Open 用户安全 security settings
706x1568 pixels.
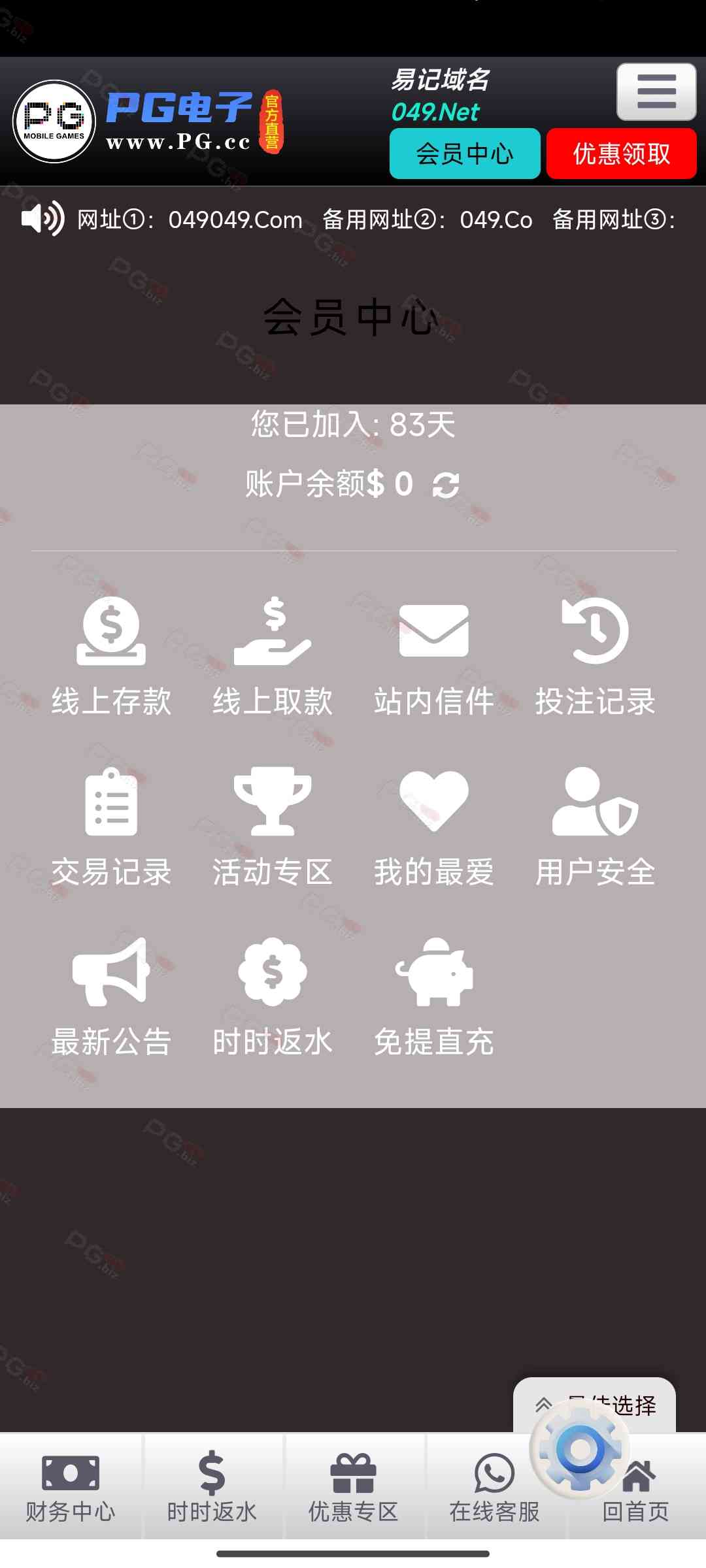596,827
